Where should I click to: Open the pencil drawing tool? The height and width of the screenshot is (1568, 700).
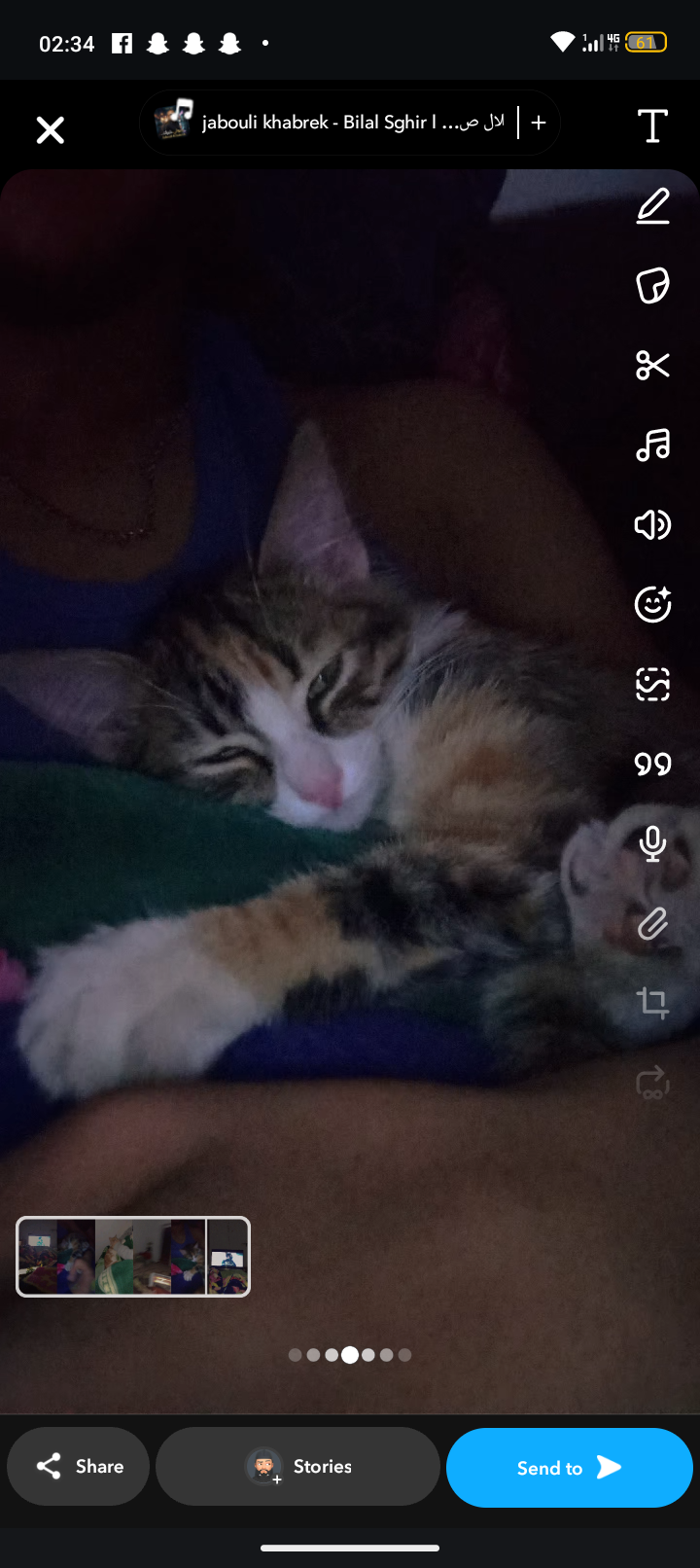pos(652,206)
